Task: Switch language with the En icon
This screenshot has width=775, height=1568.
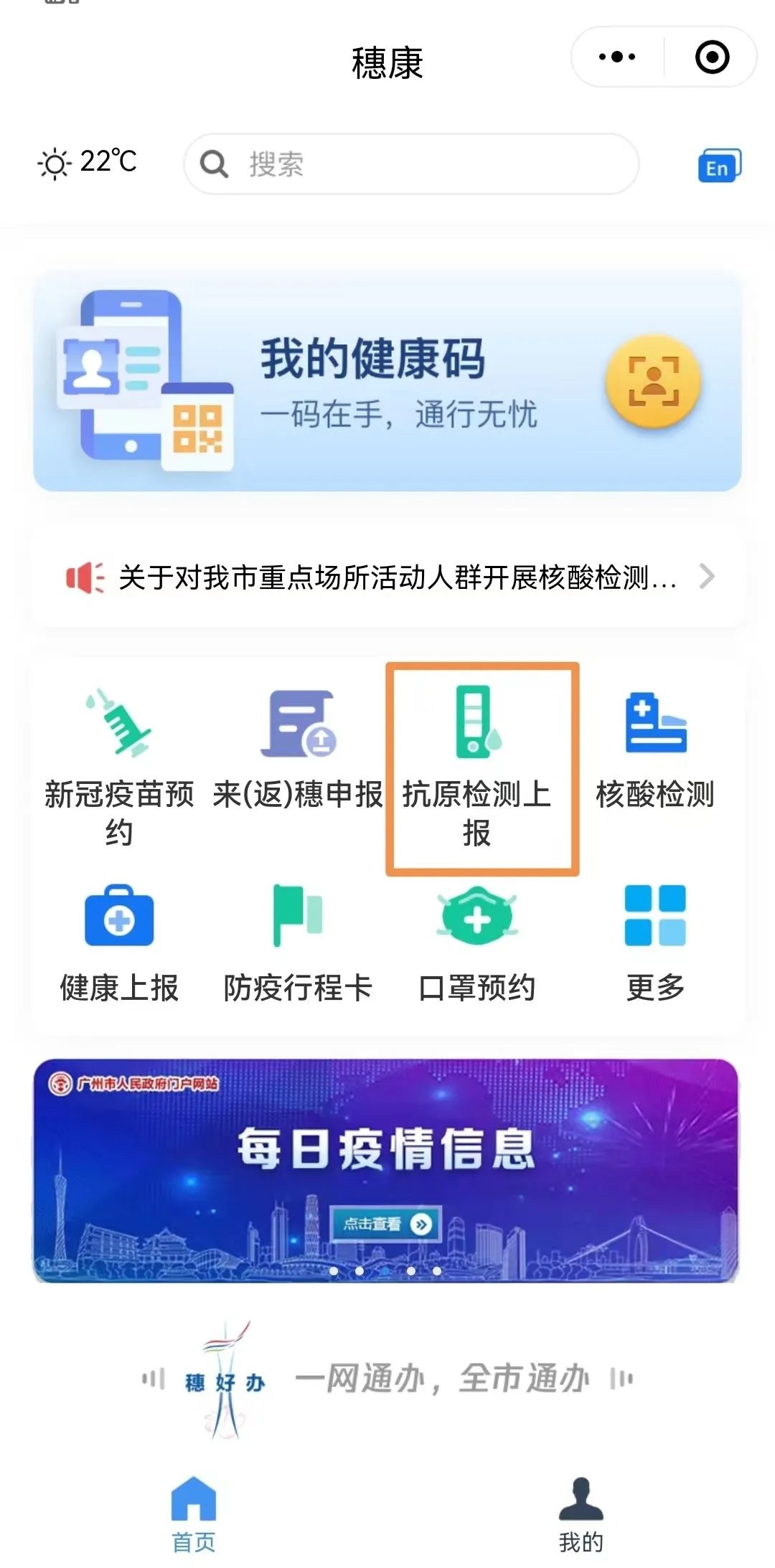Action: [x=718, y=166]
